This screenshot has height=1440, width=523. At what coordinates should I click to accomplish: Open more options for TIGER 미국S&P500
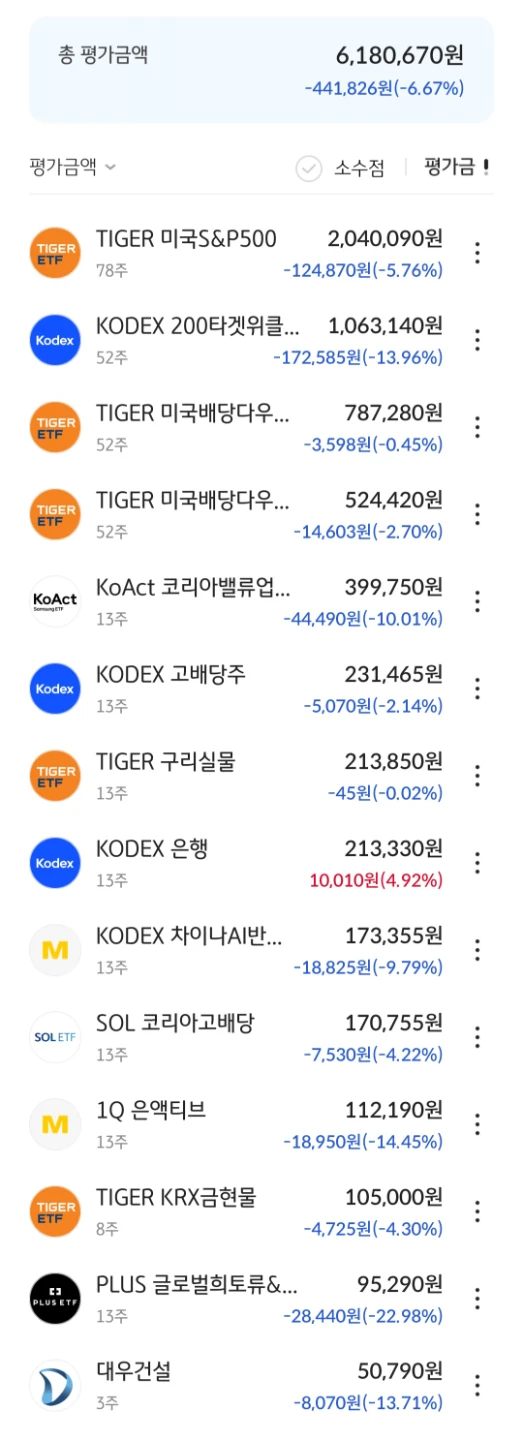[x=477, y=254]
